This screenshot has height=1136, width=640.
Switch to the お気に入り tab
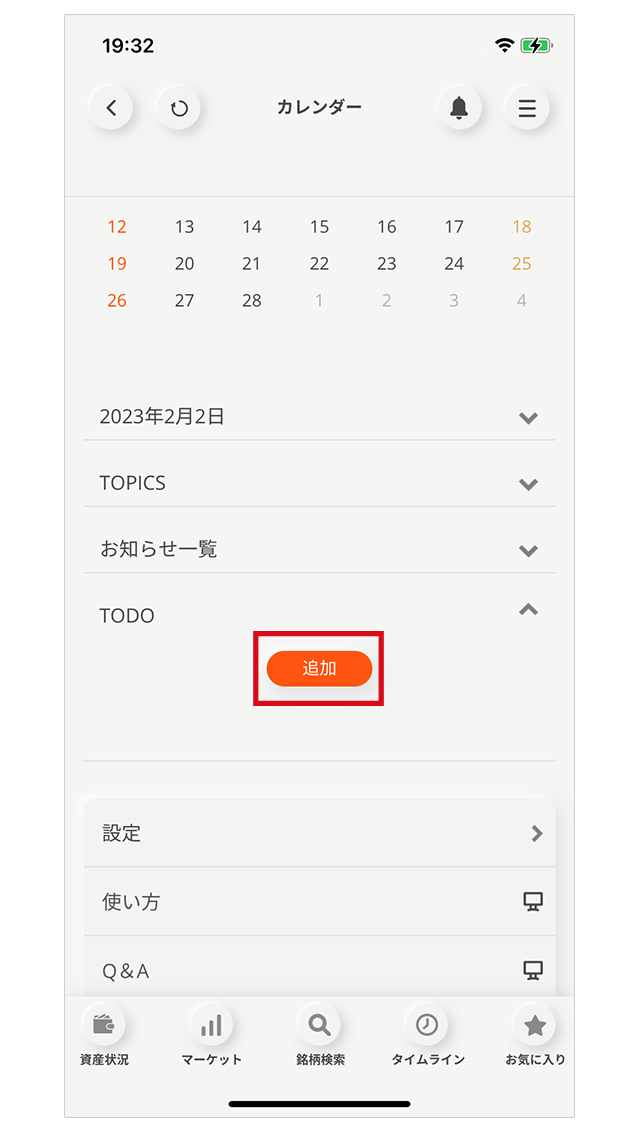(535, 1035)
